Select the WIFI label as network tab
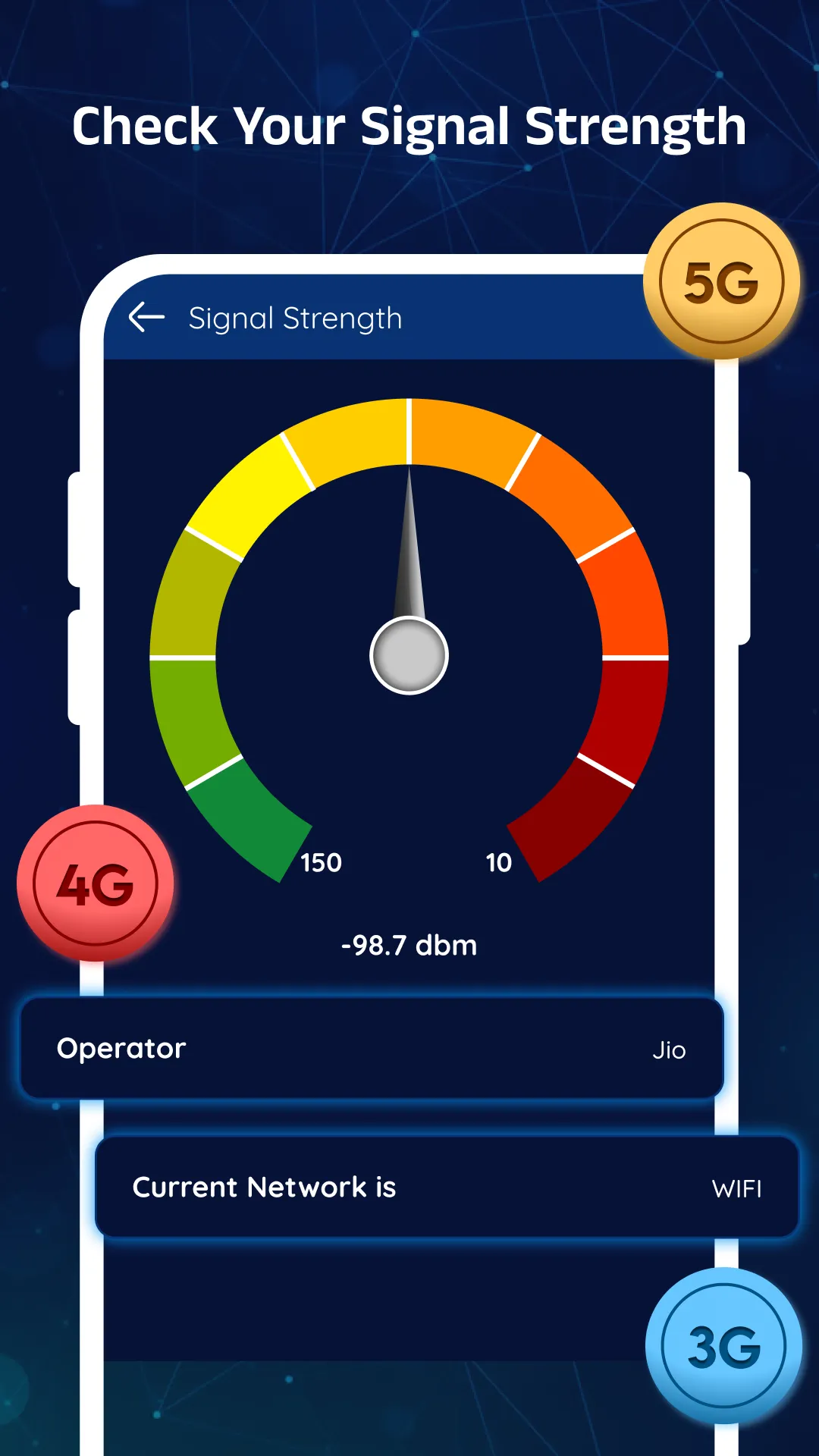The width and height of the screenshot is (819, 1456). pos(738,1189)
